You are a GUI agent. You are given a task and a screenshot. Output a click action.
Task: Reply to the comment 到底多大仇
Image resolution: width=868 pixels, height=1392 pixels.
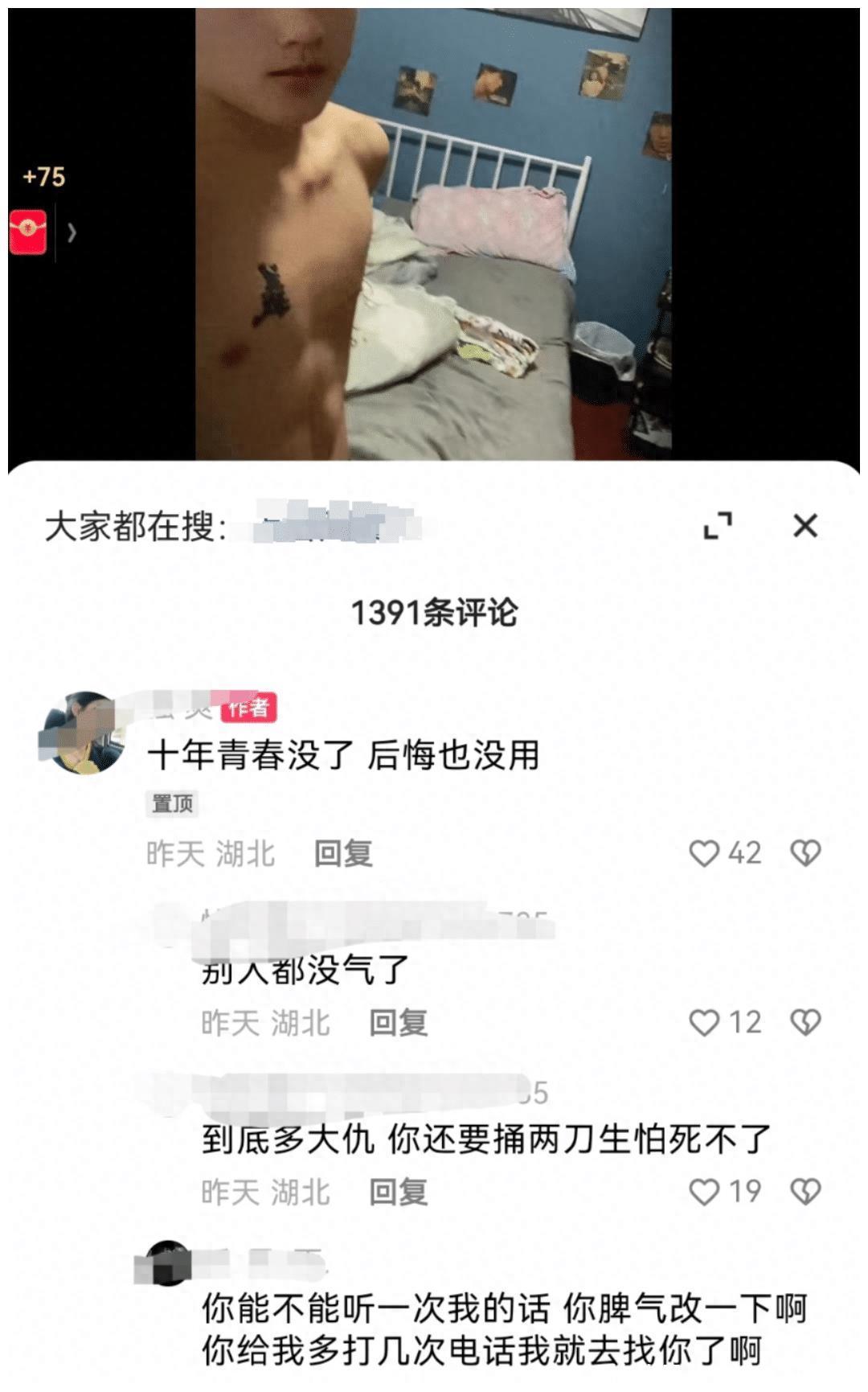click(x=399, y=1192)
